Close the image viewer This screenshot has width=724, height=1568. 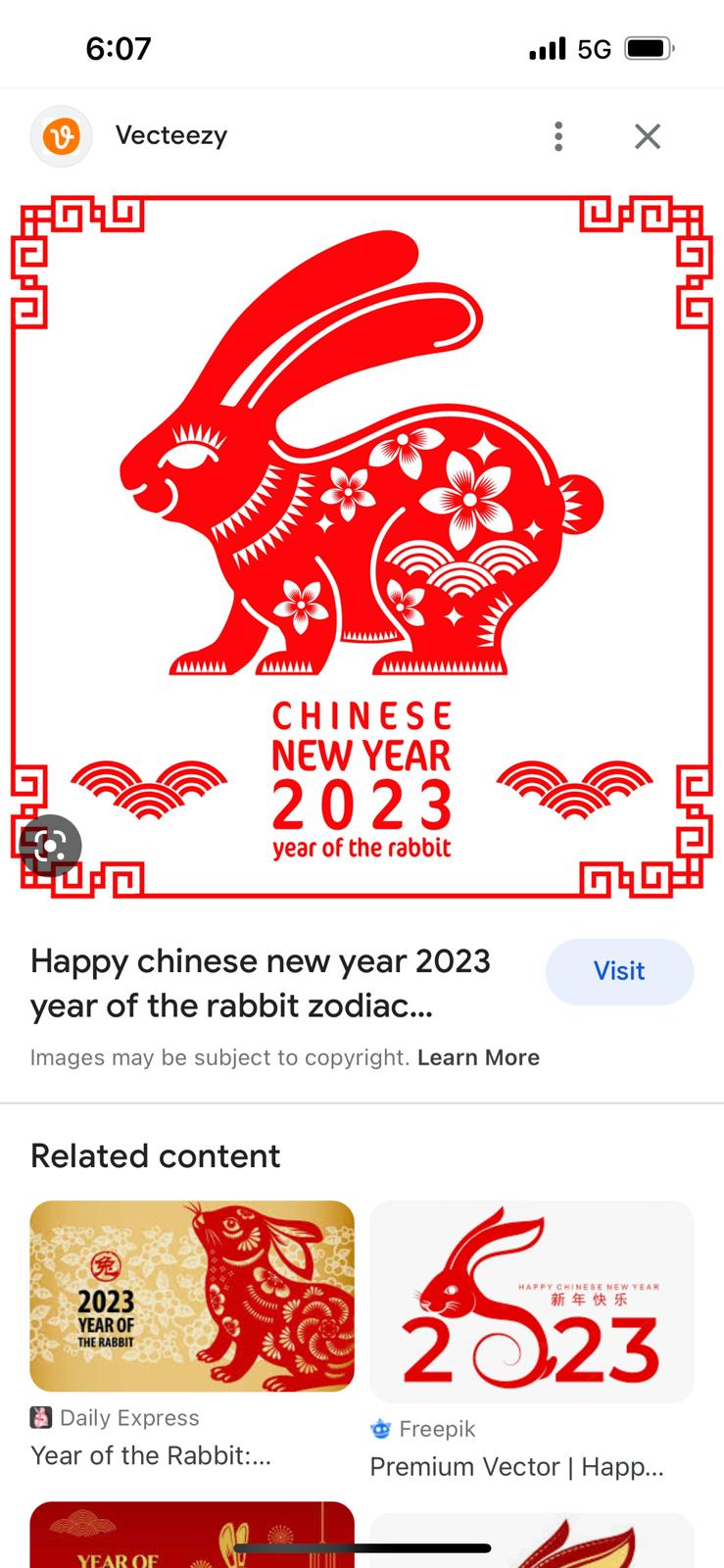coord(648,136)
